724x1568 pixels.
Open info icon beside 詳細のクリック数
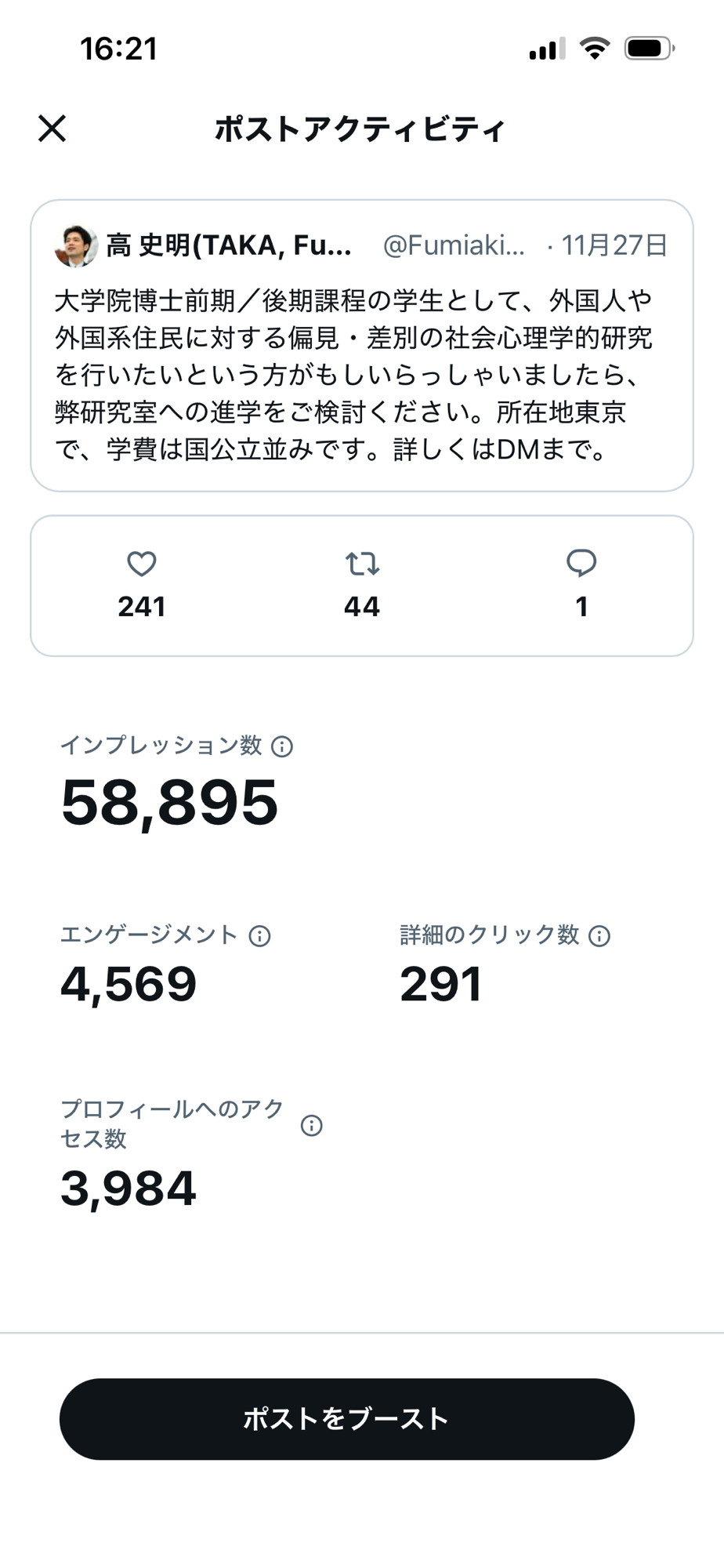599,935
